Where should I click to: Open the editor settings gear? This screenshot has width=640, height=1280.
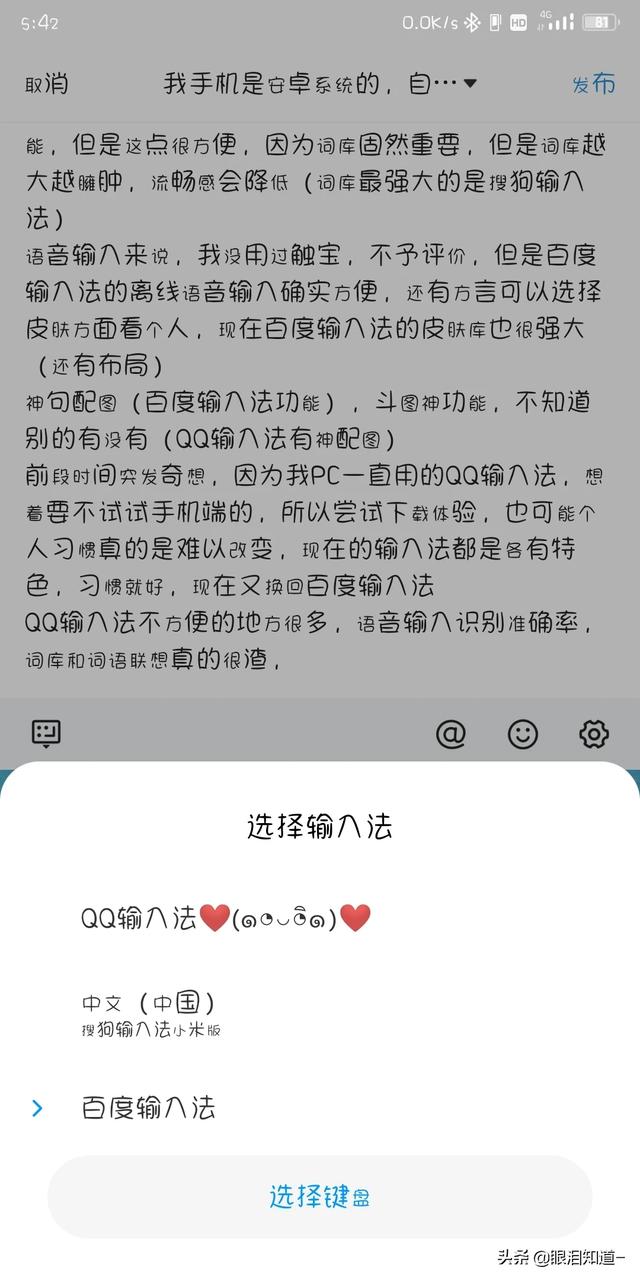pyautogui.click(x=594, y=734)
